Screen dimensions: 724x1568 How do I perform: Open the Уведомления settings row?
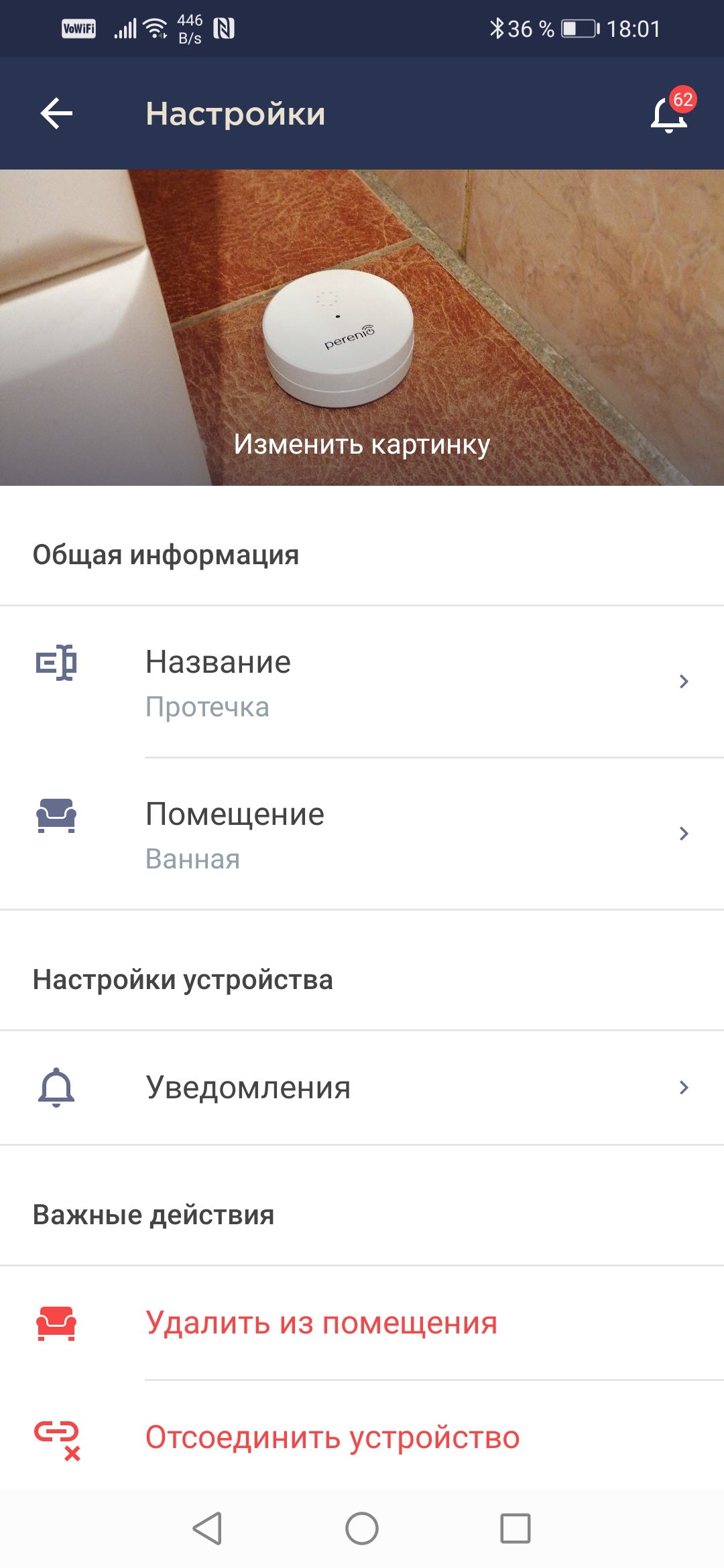point(362,1088)
